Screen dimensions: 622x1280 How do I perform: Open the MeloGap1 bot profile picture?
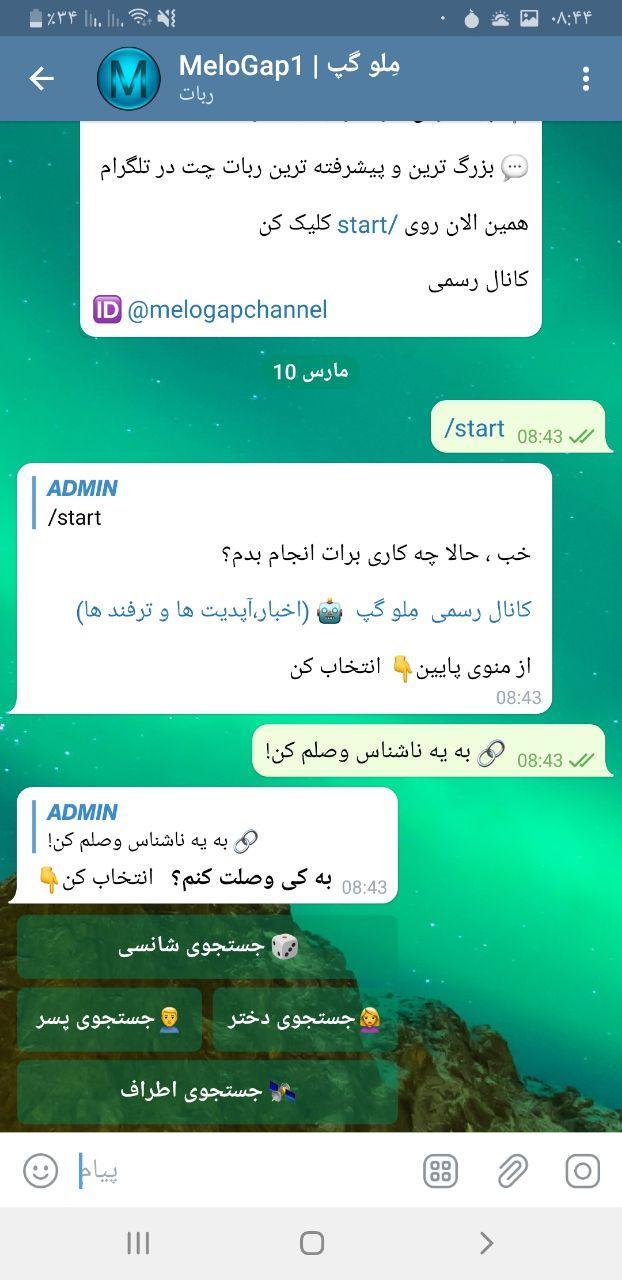pyautogui.click(x=128, y=78)
